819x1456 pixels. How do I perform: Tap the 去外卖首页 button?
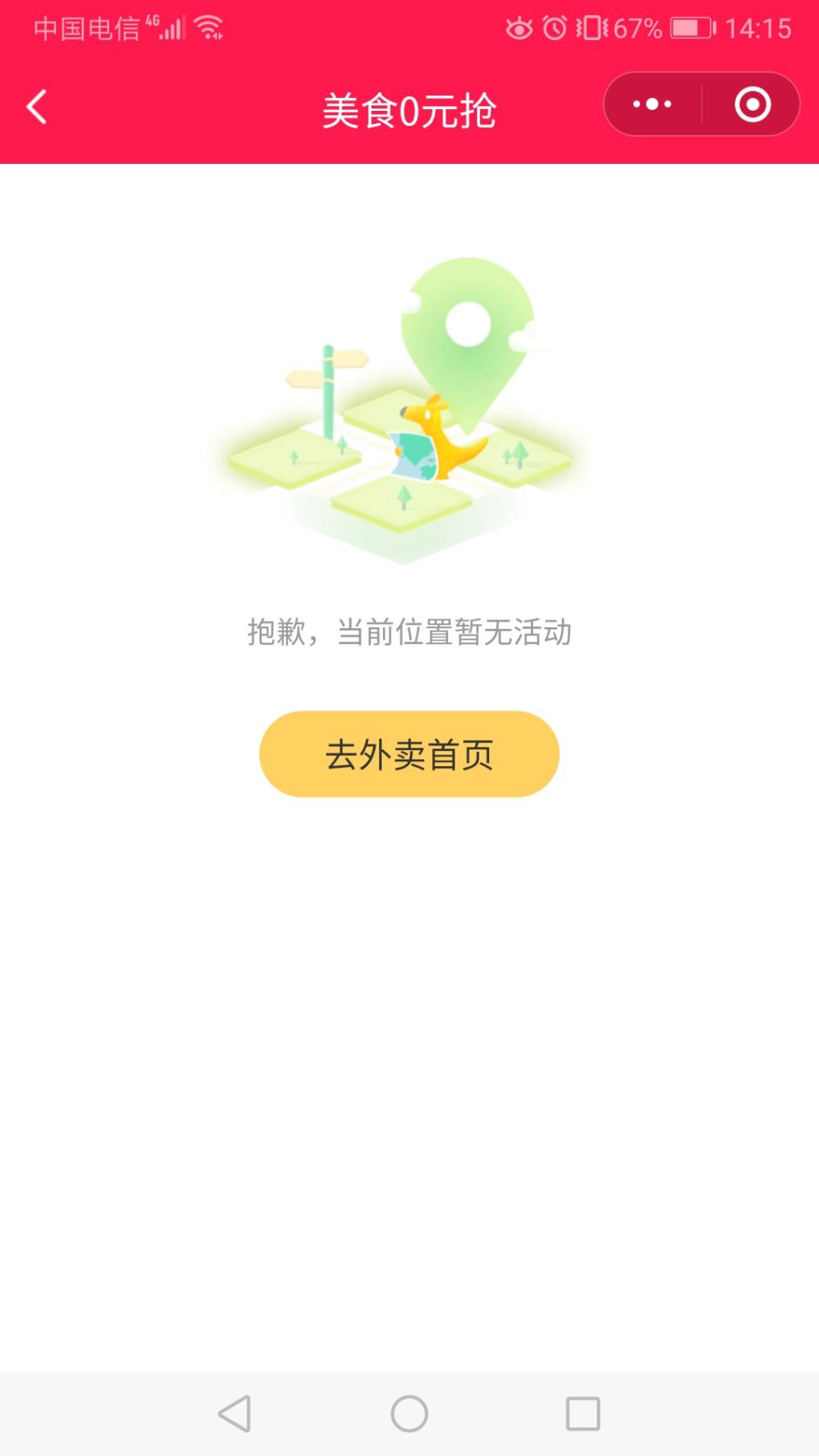[x=409, y=754]
